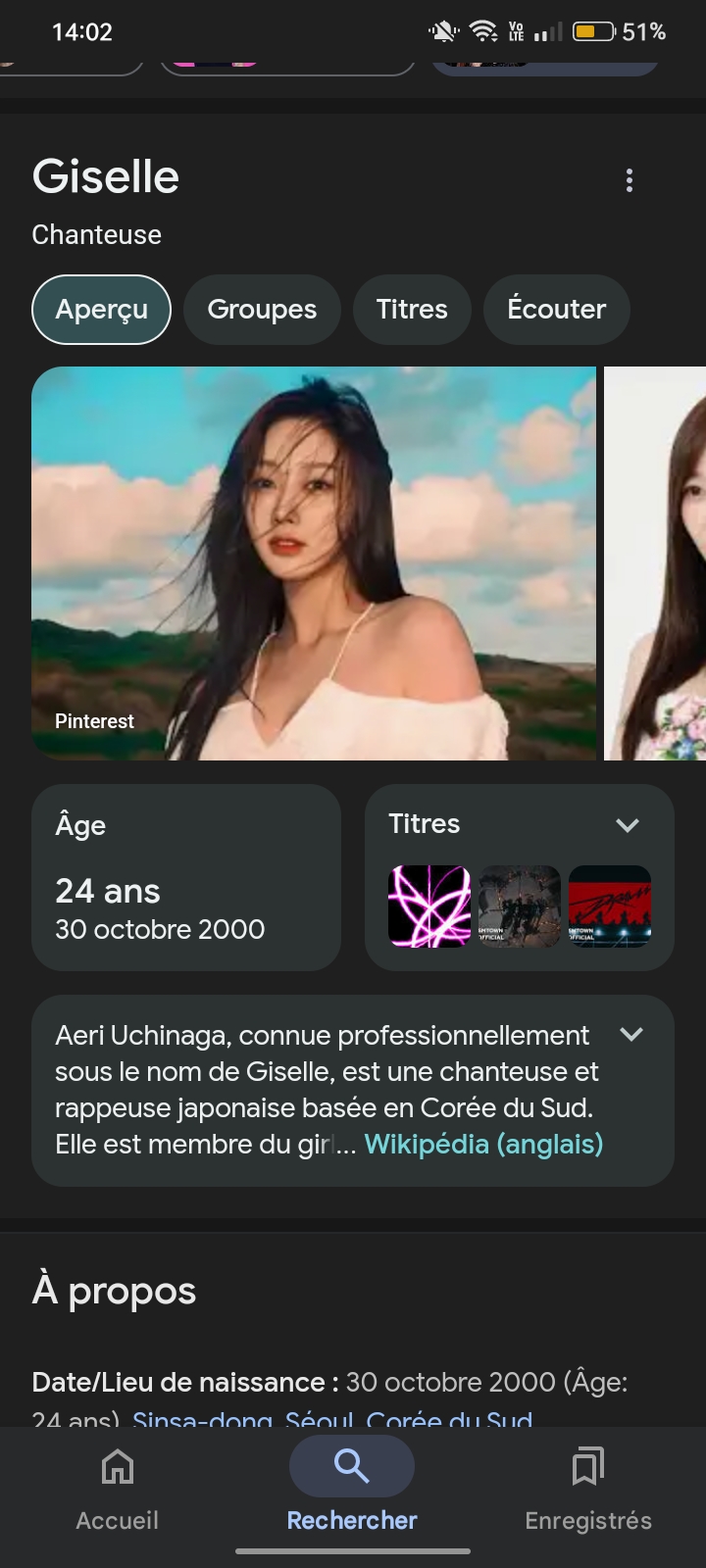This screenshot has width=706, height=1568.
Task: Expand the Titres card chevron
Action: click(x=628, y=825)
